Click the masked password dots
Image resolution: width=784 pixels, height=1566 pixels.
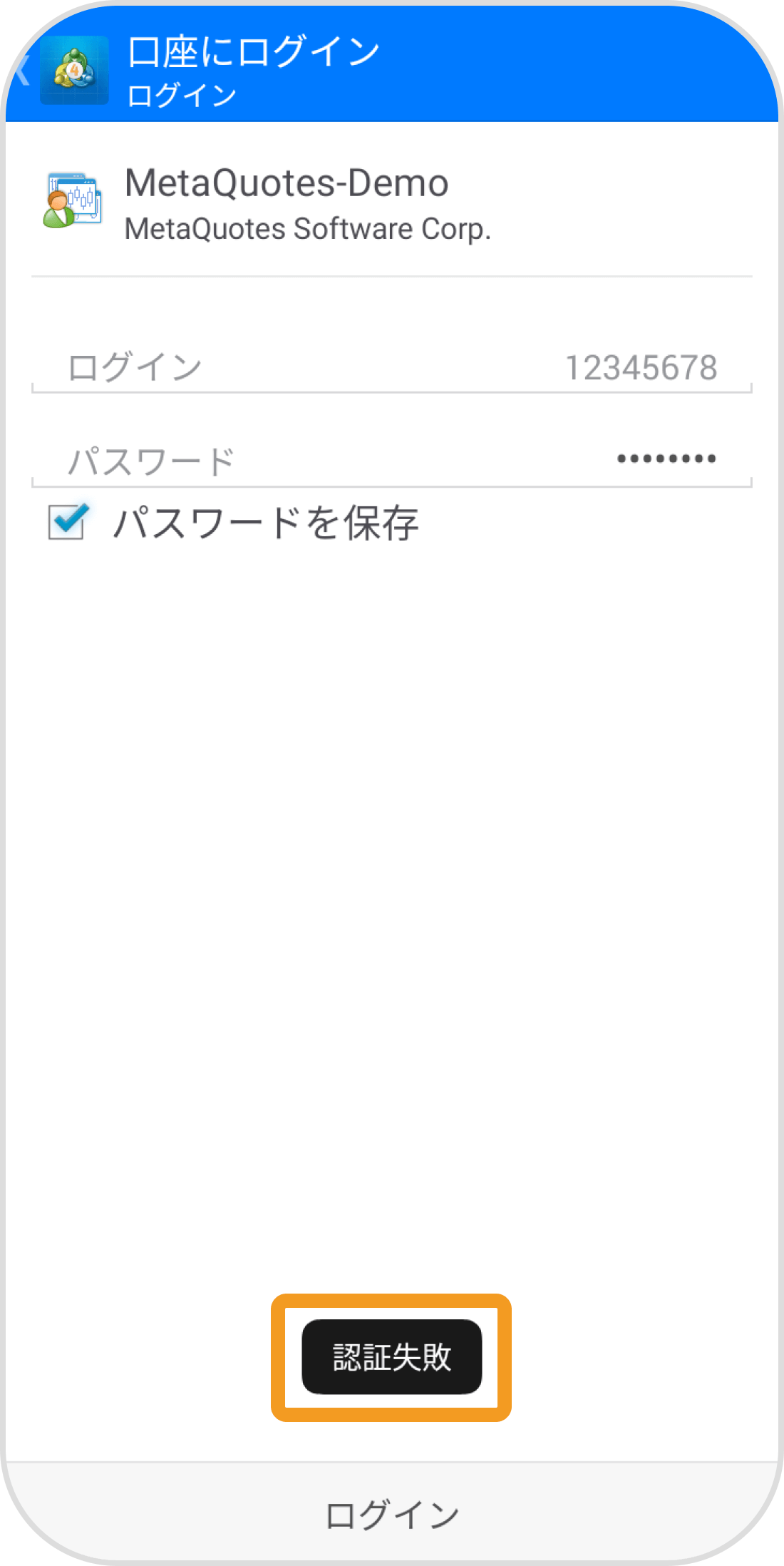[664, 459]
